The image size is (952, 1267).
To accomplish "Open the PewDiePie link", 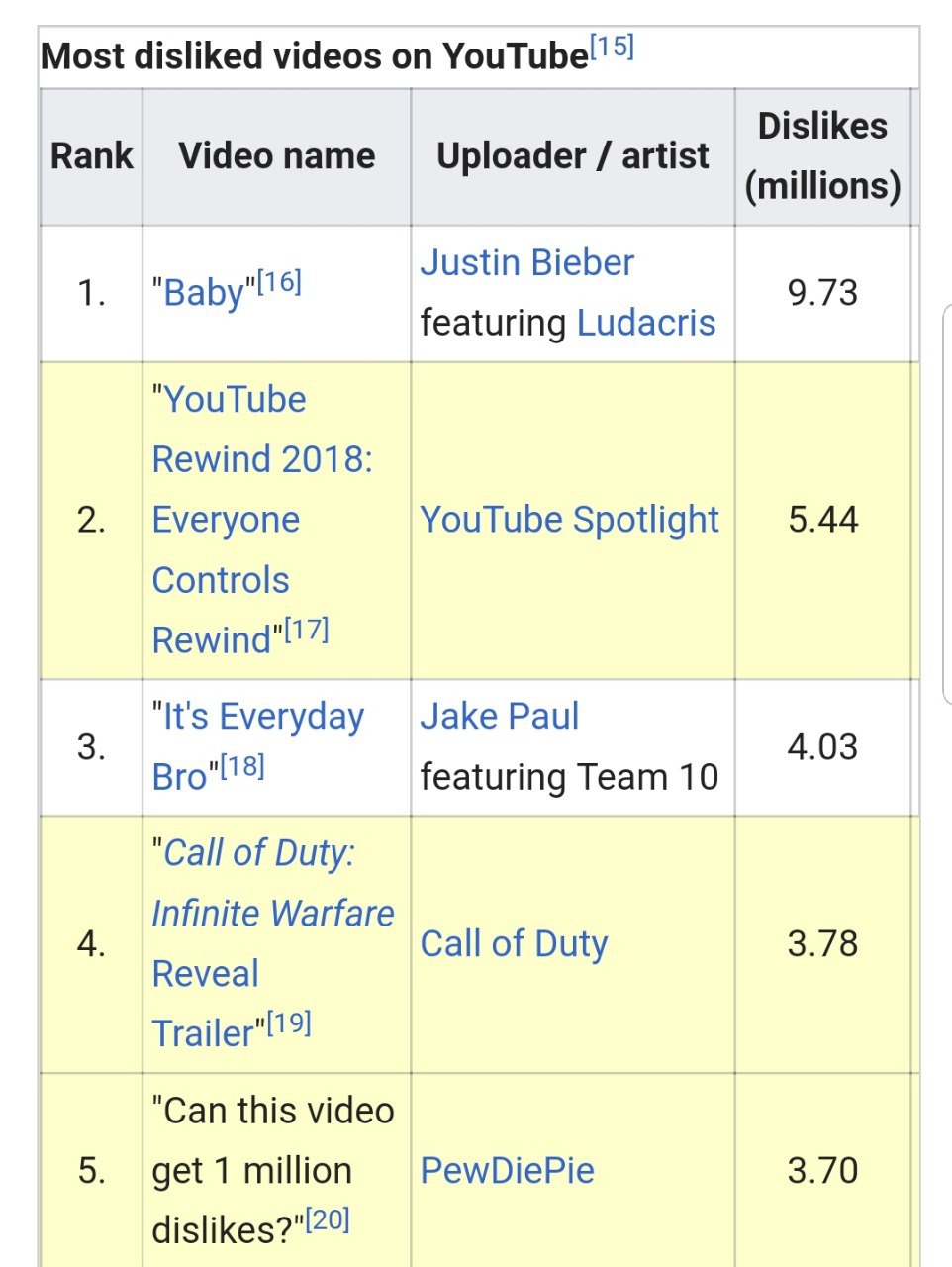I will (507, 1171).
